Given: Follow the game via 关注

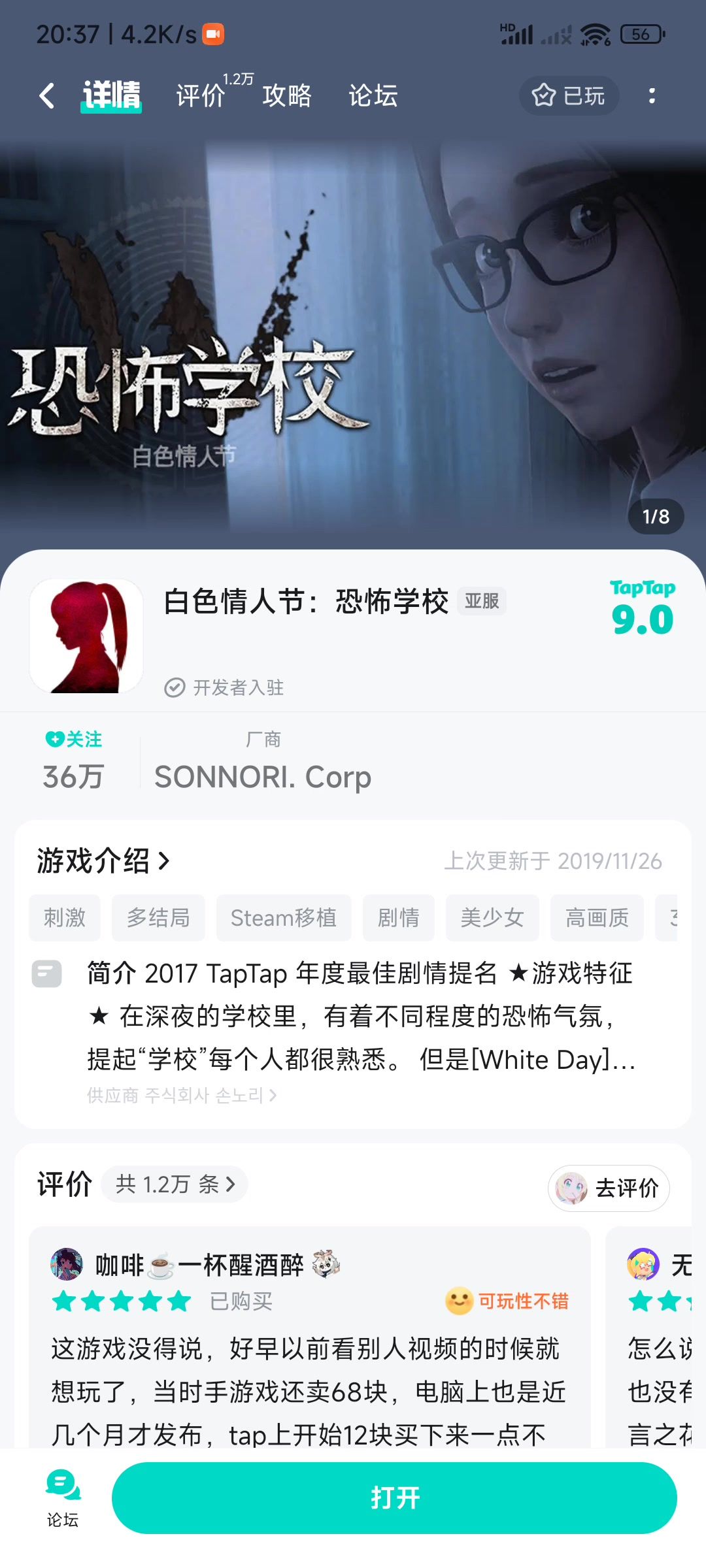Looking at the screenshot, I should click(x=73, y=740).
